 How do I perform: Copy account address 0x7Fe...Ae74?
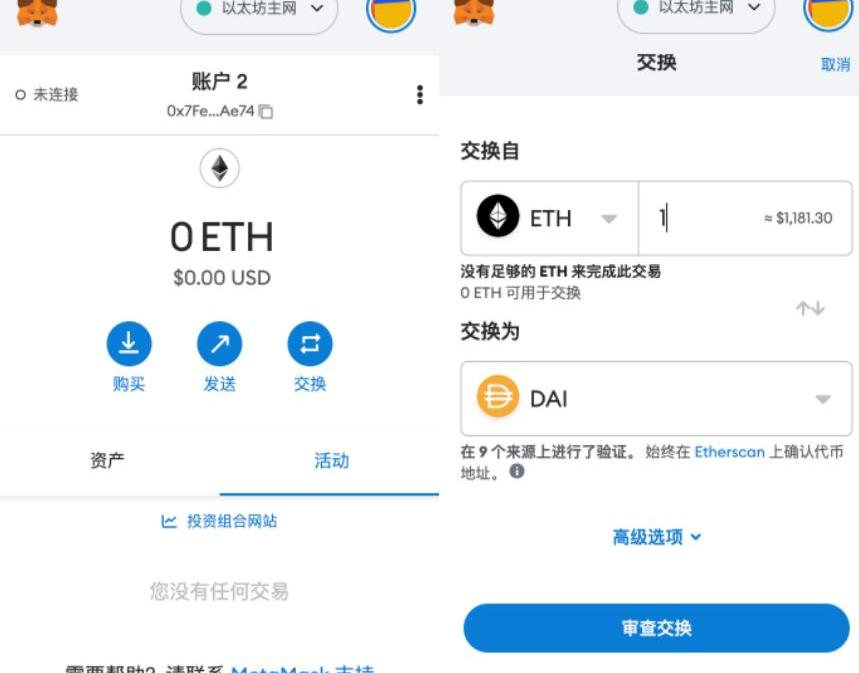coord(266,113)
